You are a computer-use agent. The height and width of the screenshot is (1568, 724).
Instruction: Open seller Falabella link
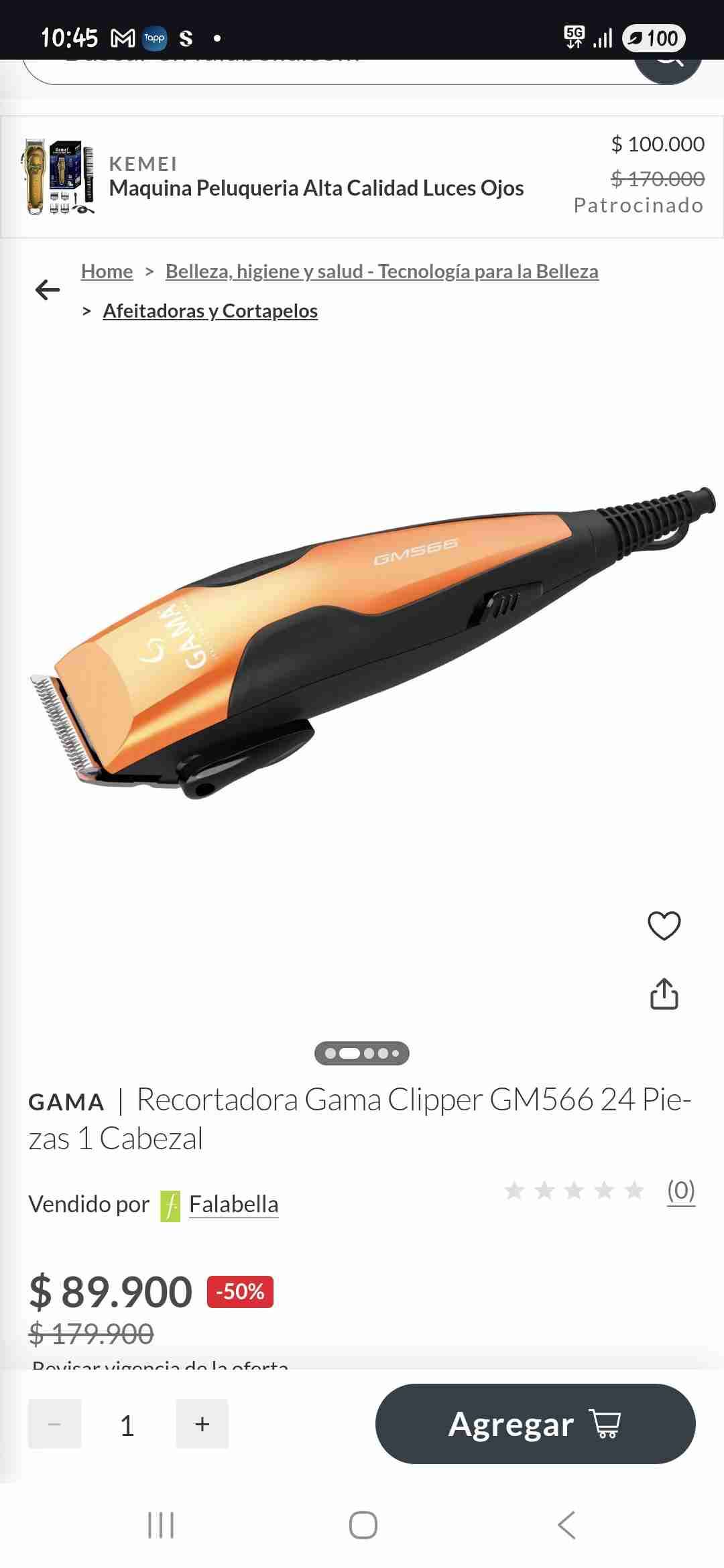(233, 1204)
